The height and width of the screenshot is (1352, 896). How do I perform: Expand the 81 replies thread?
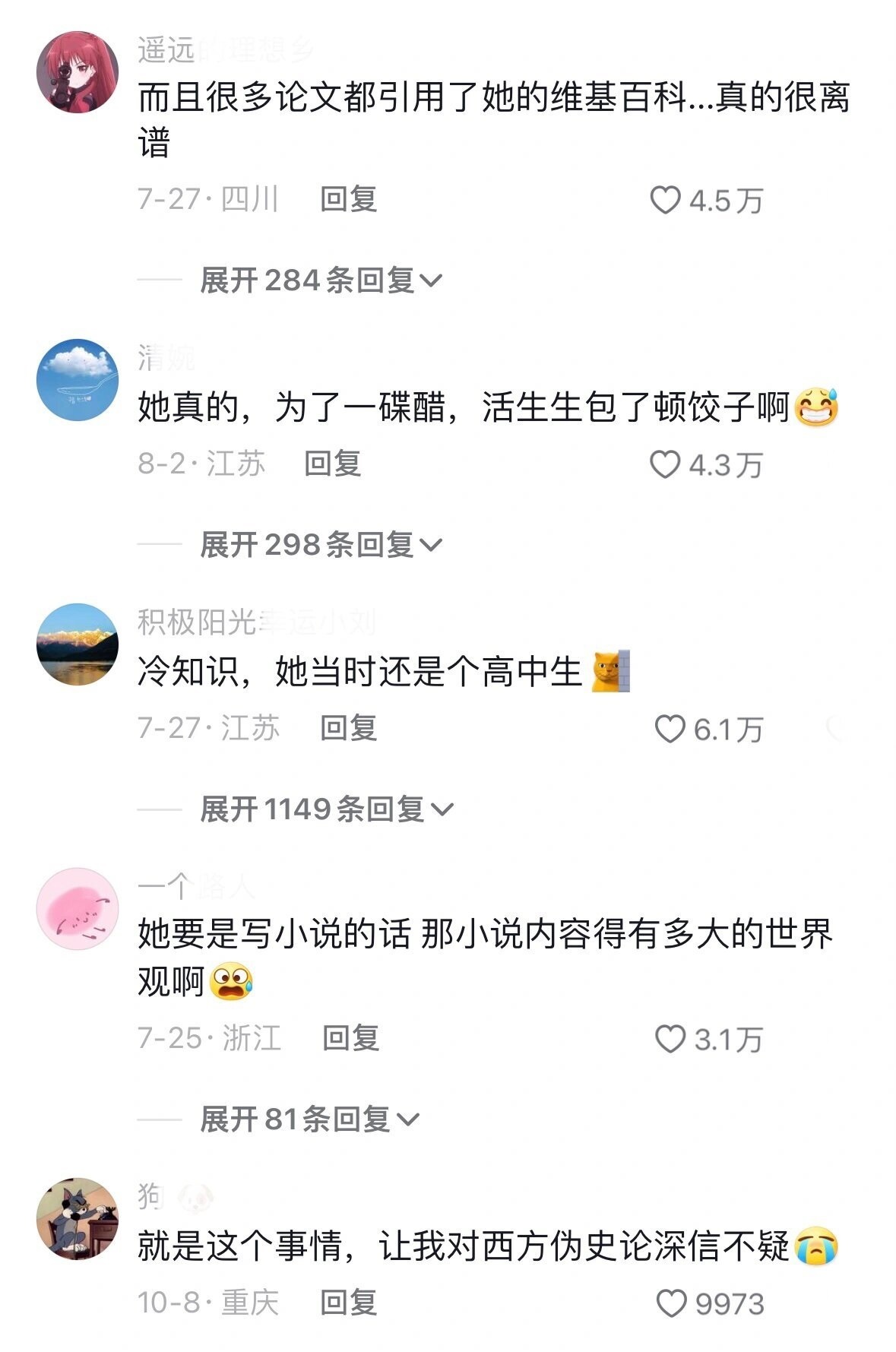point(309,1119)
